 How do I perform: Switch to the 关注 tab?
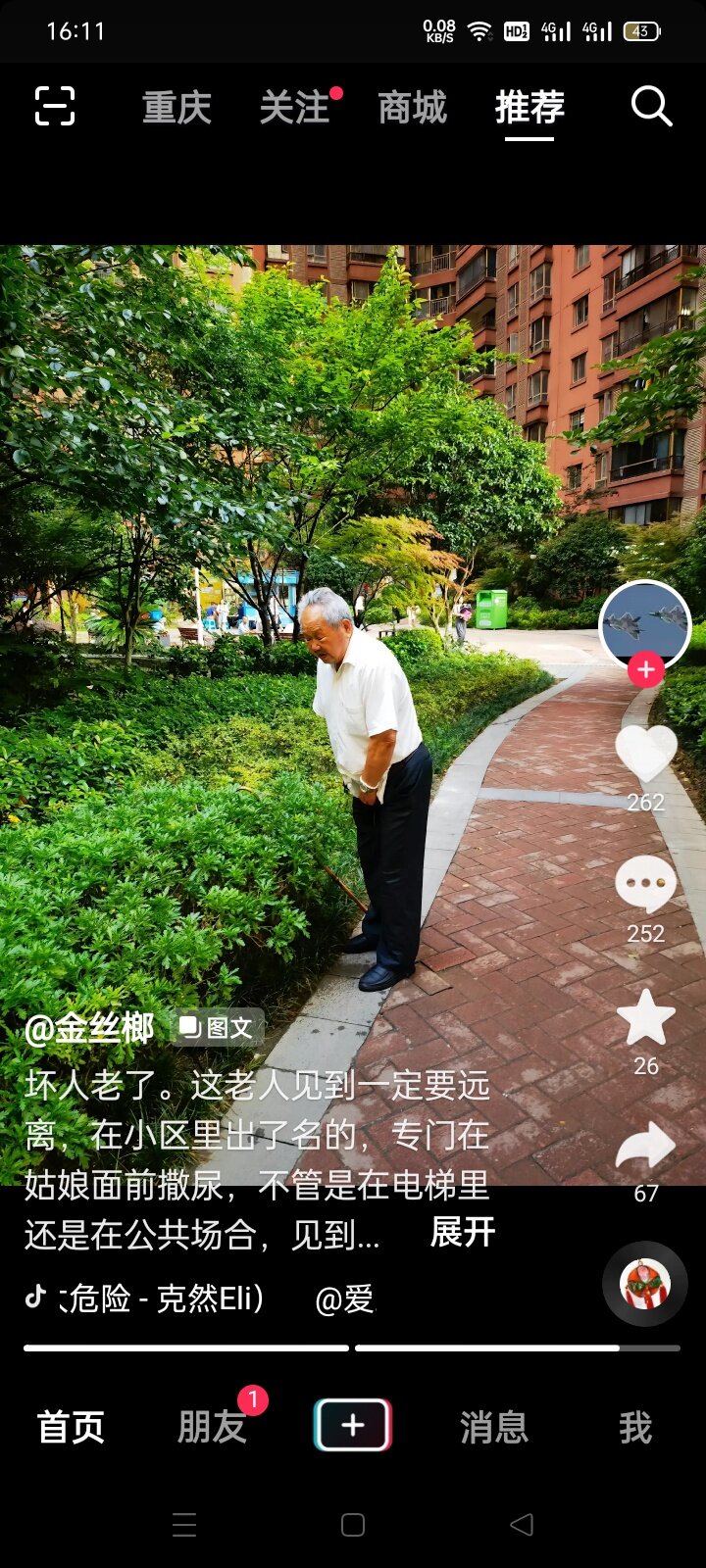[294, 107]
